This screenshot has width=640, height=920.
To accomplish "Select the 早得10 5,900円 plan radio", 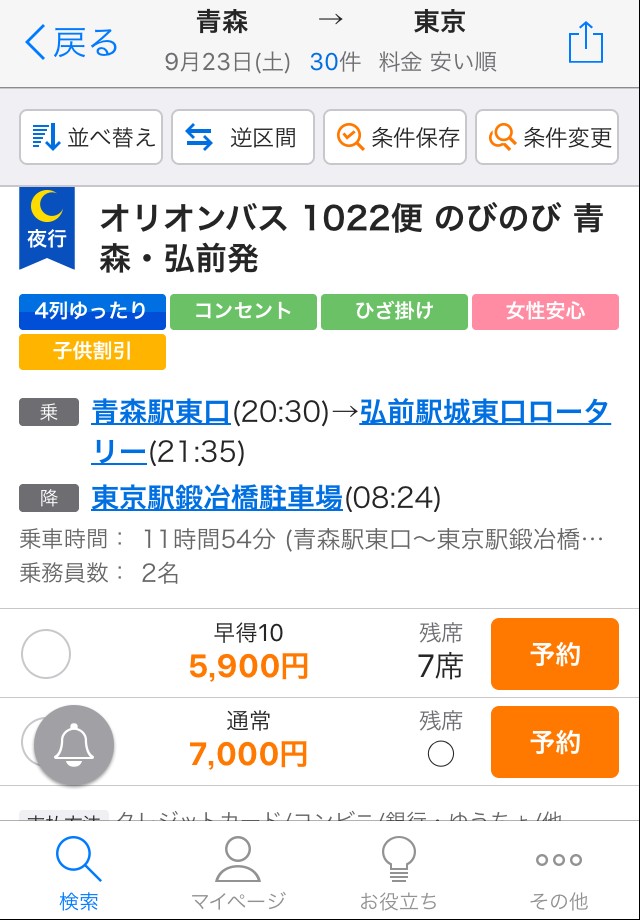I will point(46,655).
